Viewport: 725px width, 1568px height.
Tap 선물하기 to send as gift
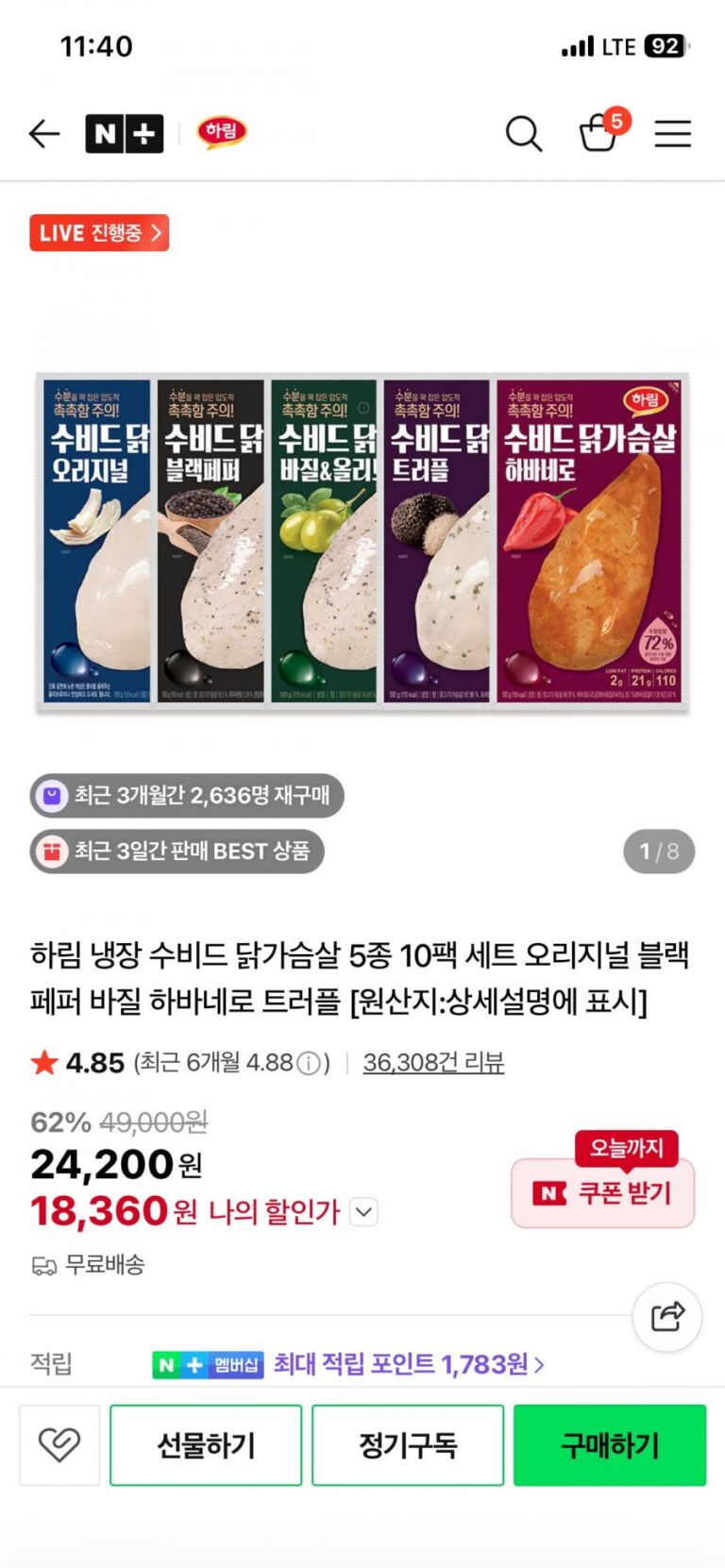tap(206, 1444)
